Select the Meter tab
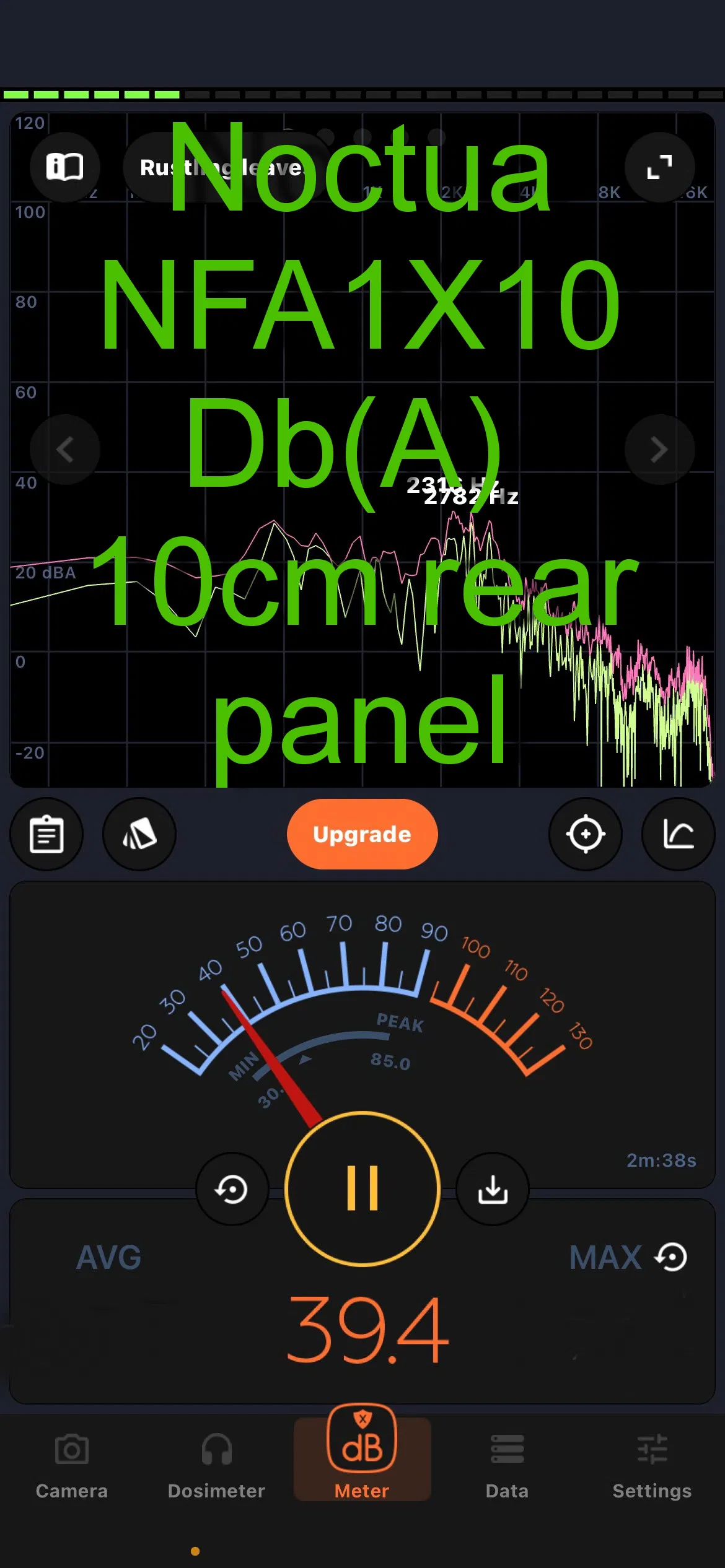 coord(362,1458)
